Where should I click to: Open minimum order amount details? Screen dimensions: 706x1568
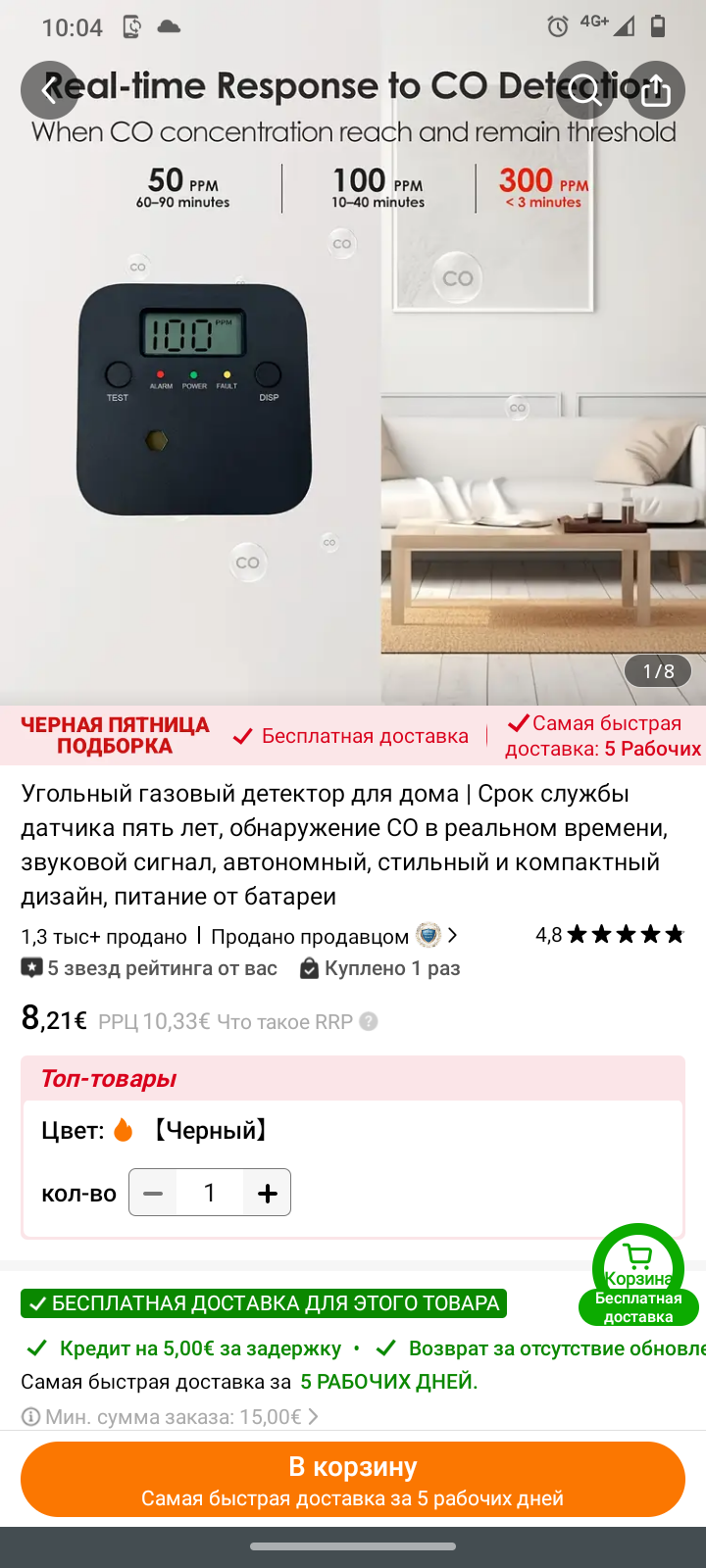tap(169, 1417)
